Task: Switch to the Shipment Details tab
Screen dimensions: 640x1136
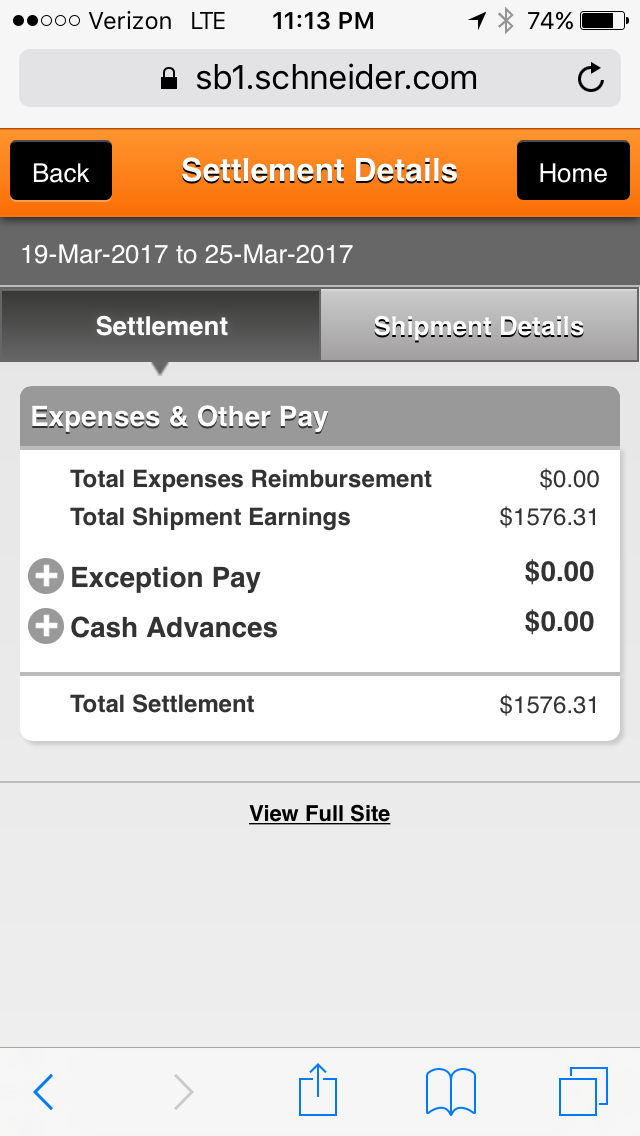Action: 478,326
